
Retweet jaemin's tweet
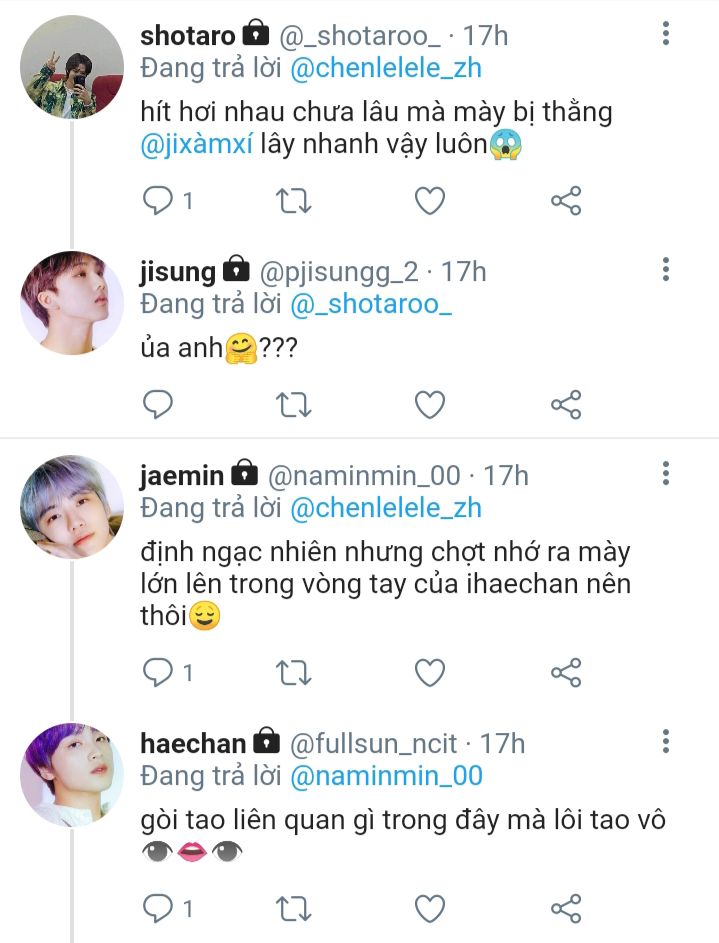(293, 672)
